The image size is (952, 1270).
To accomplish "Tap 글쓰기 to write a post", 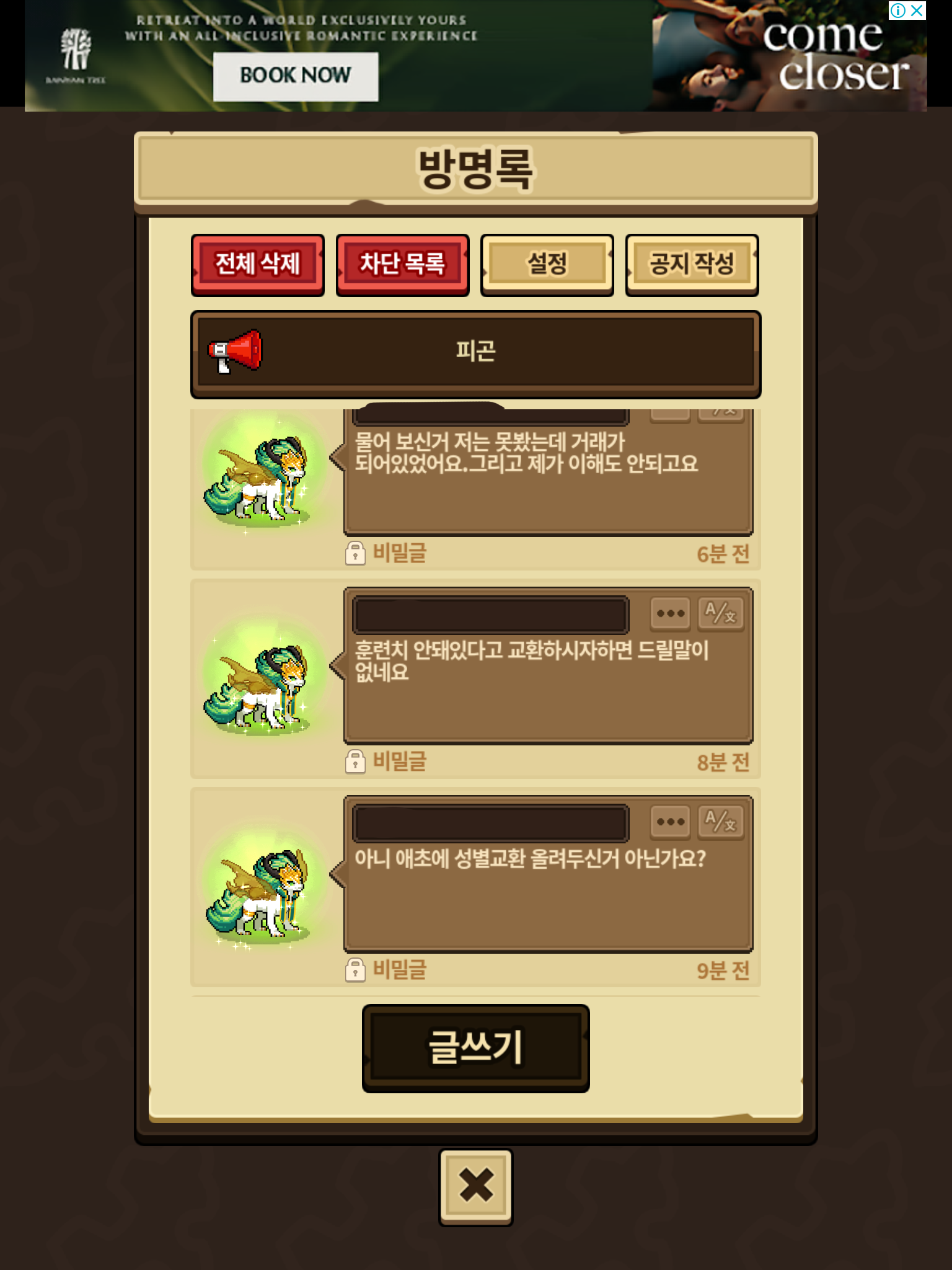I will (x=475, y=1048).
